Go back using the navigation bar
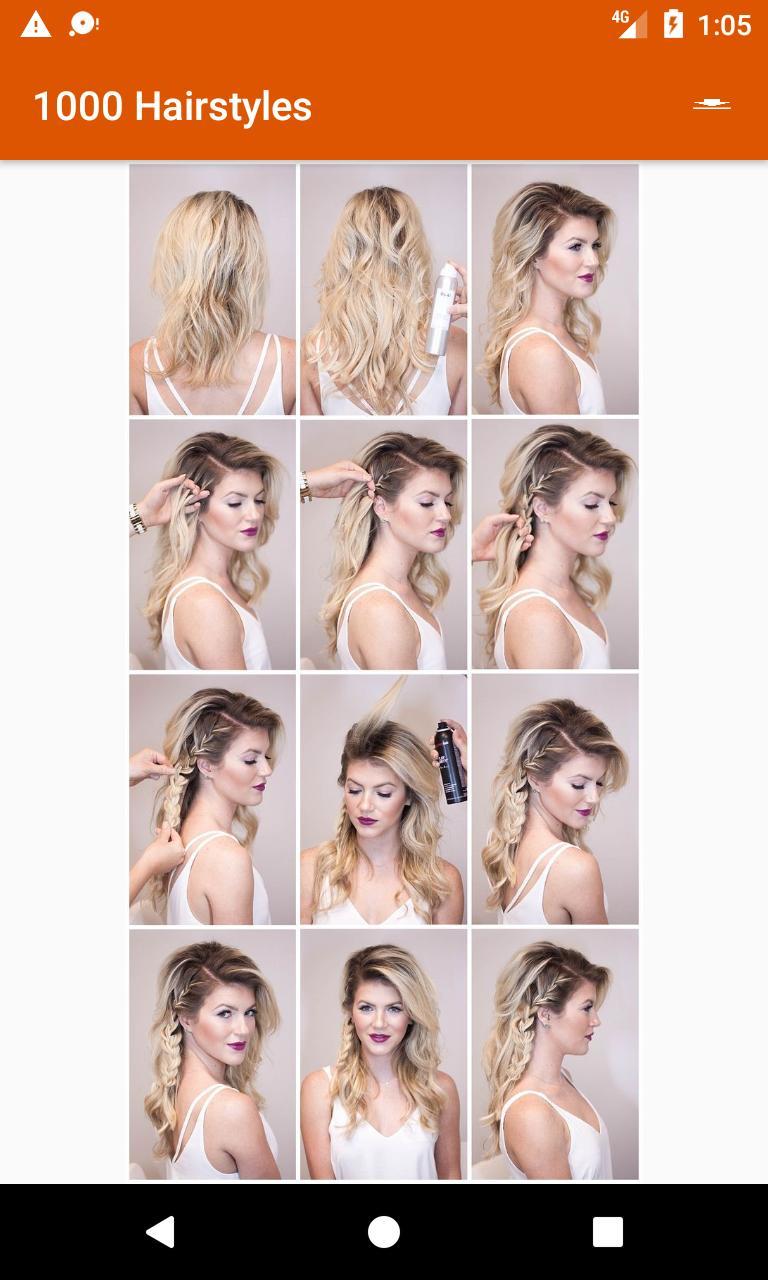The width and height of the screenshot is (768, 1280). 160,1232
